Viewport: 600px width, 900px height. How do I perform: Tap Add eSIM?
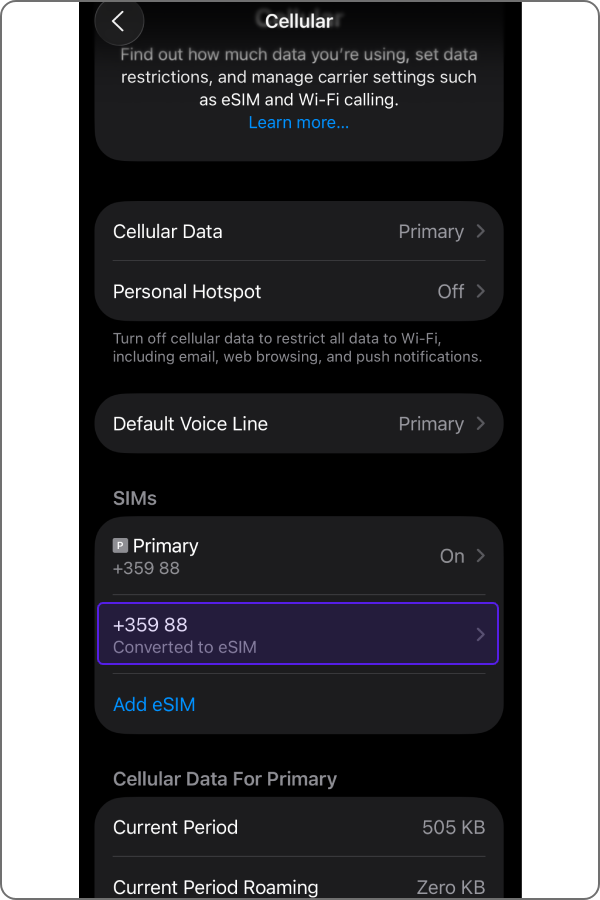pyautogui.click(x=154, y=705)
